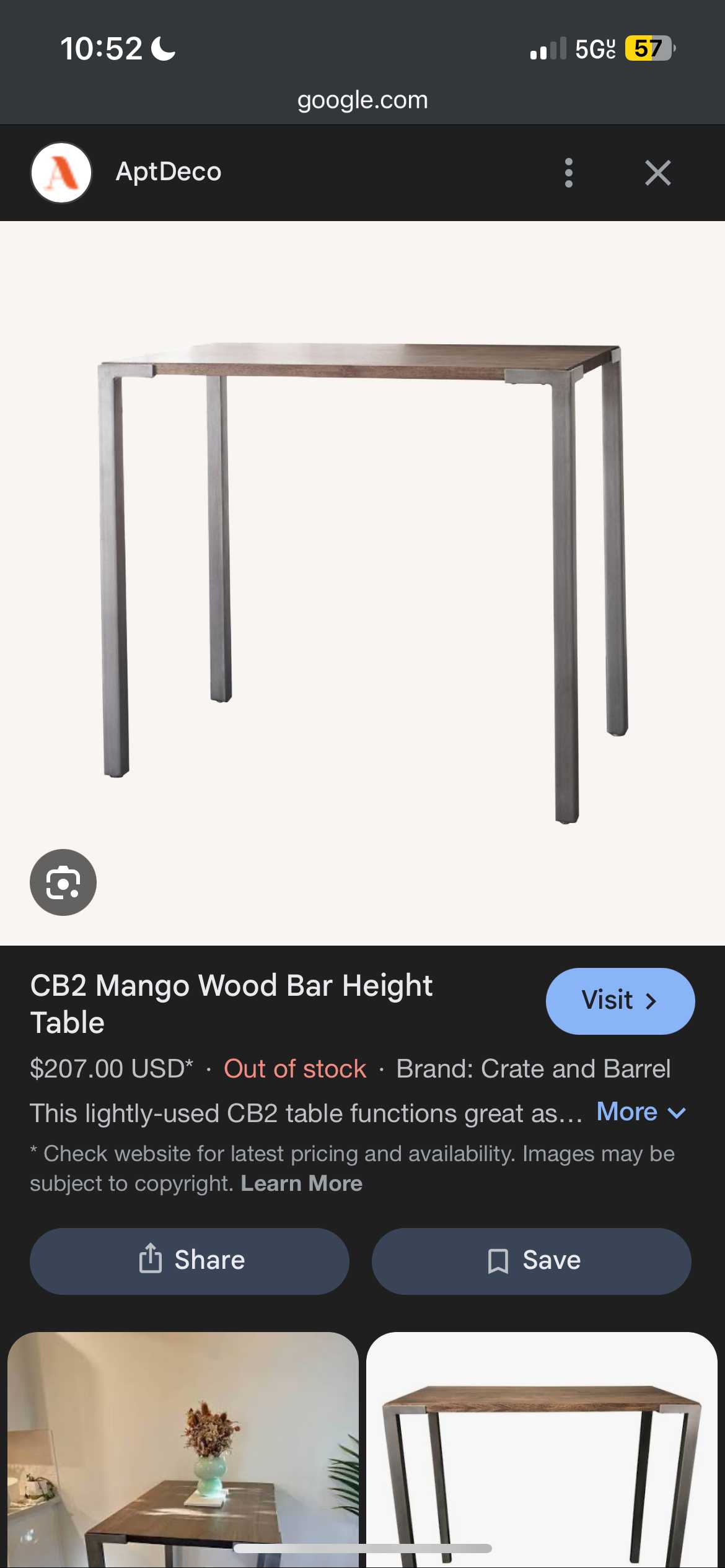Open the AptDeco source header
Viewport: 725px width, 1568px height.
167,172
